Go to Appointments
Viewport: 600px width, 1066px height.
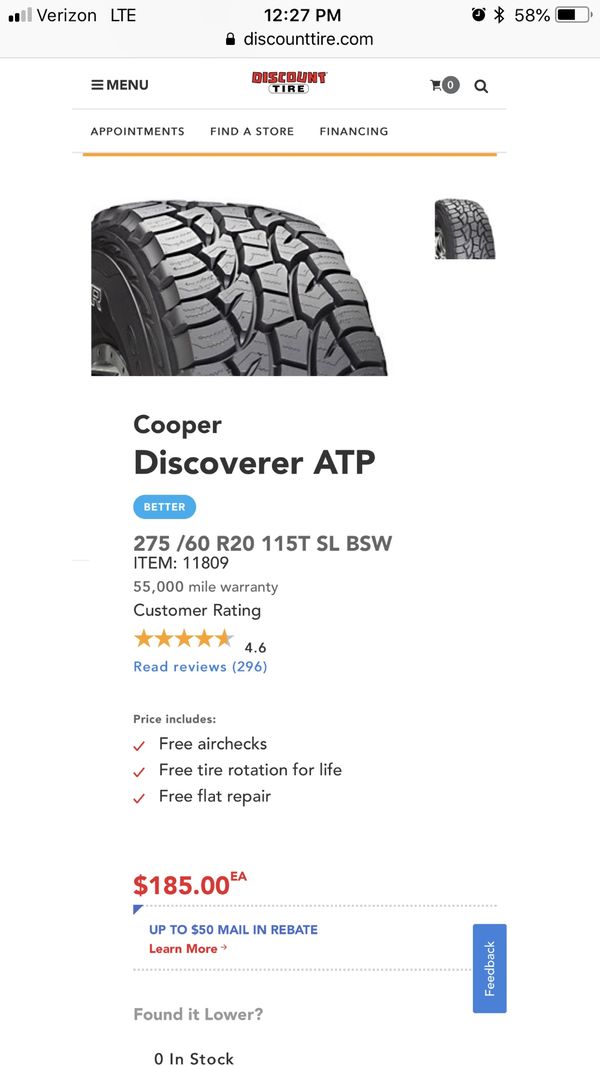(137, 131)
